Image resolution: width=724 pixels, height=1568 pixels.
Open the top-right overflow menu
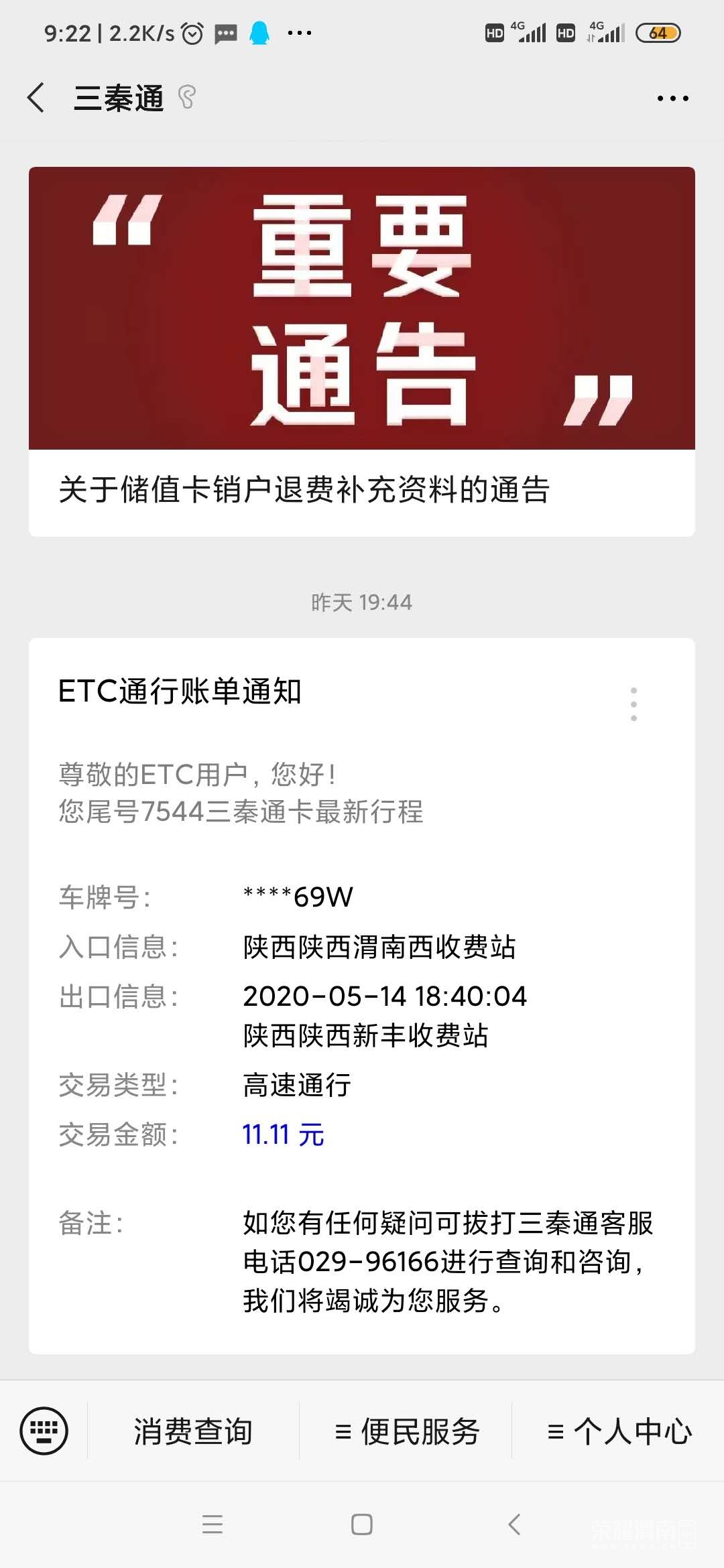pyautogui.click(x=672, y=99)
